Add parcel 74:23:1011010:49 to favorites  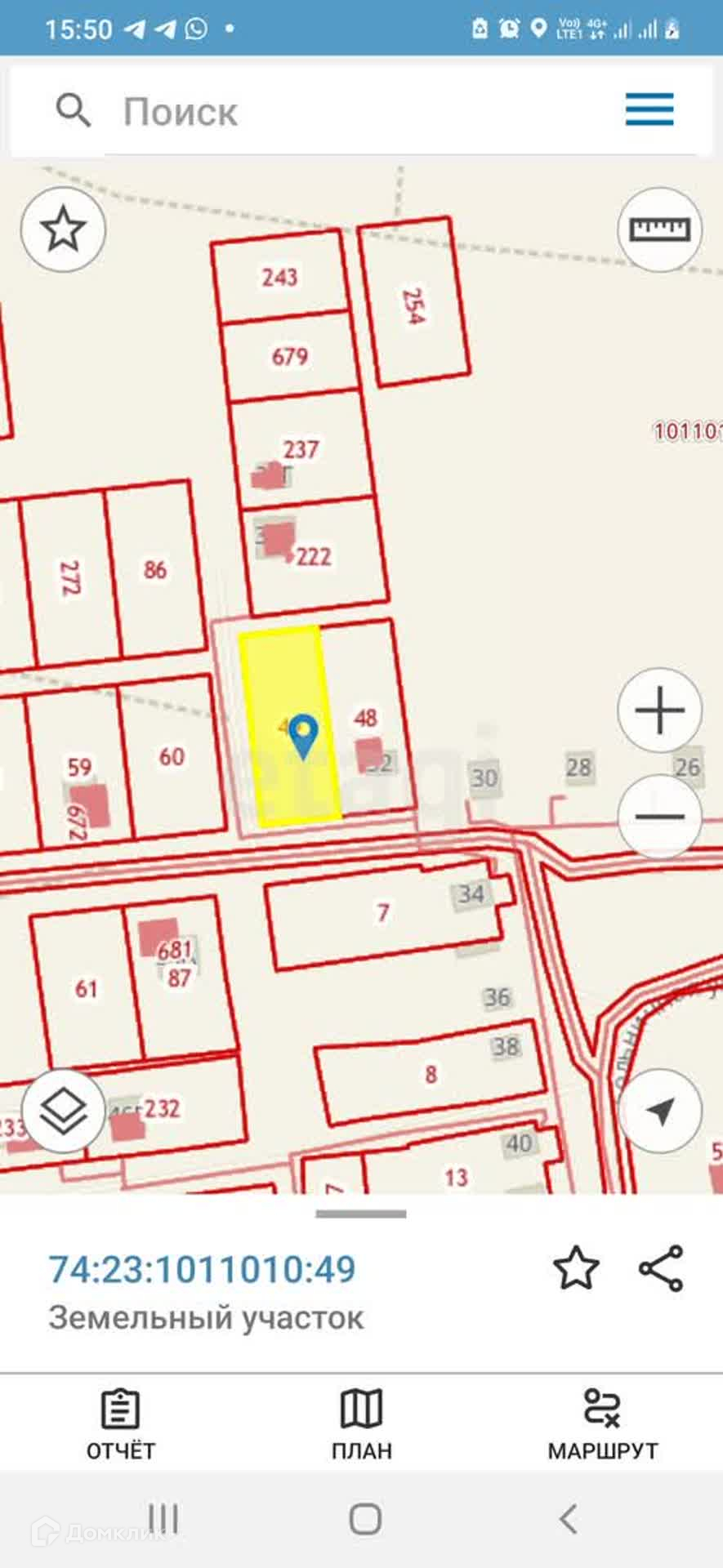pyautogui.click(x=576, y=1267)
